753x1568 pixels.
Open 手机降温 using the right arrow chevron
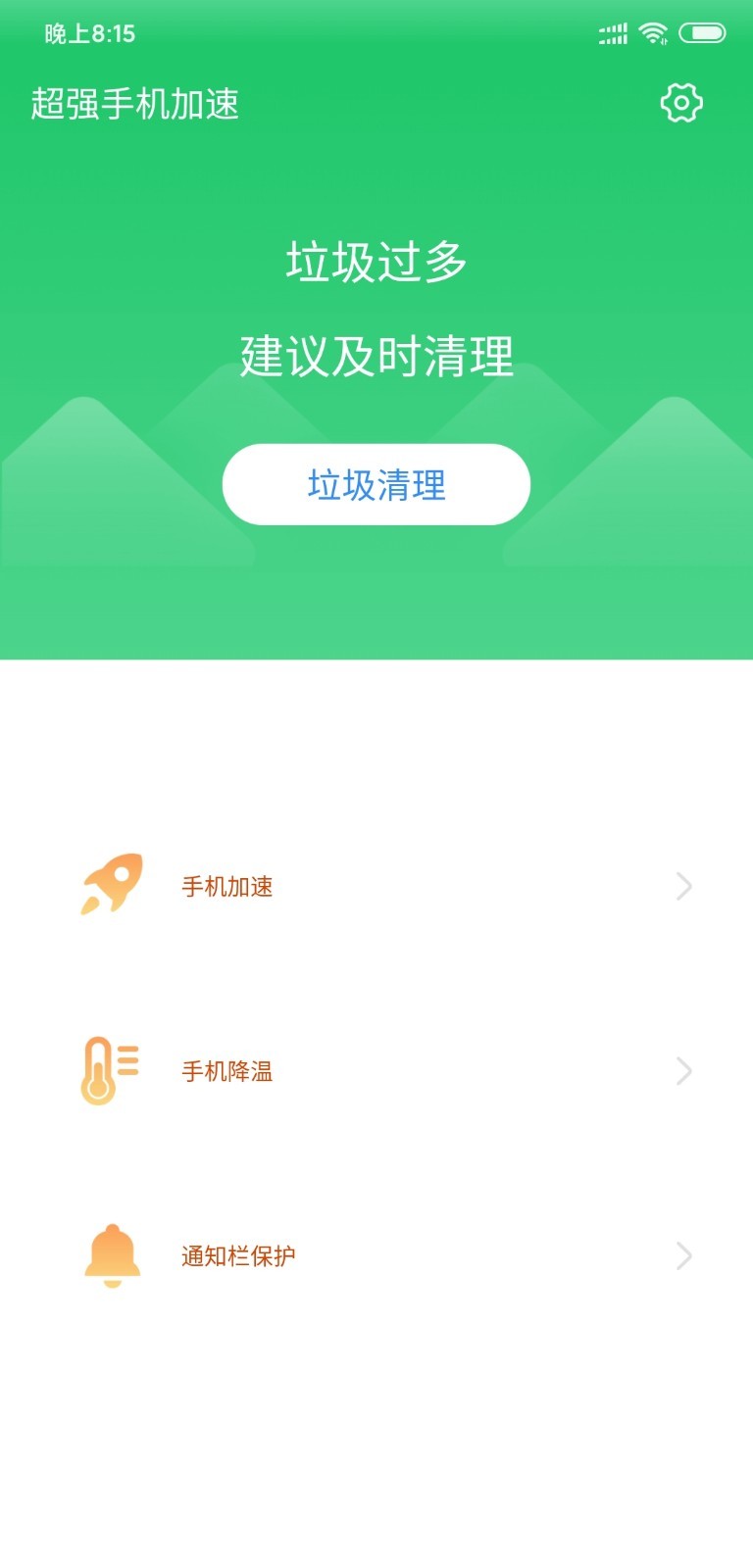pyautogui.click(x=684, y=1071)
